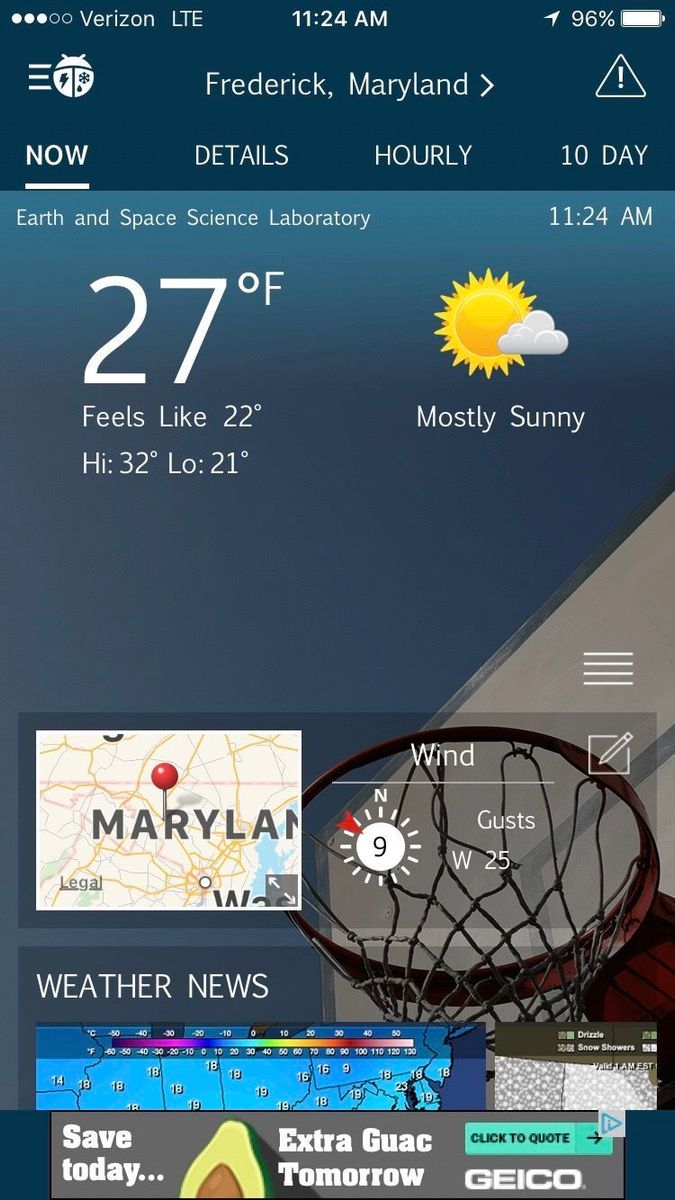Edit the Wind tile
Screen dimensions: 675x1200
(x=609, y=755)
